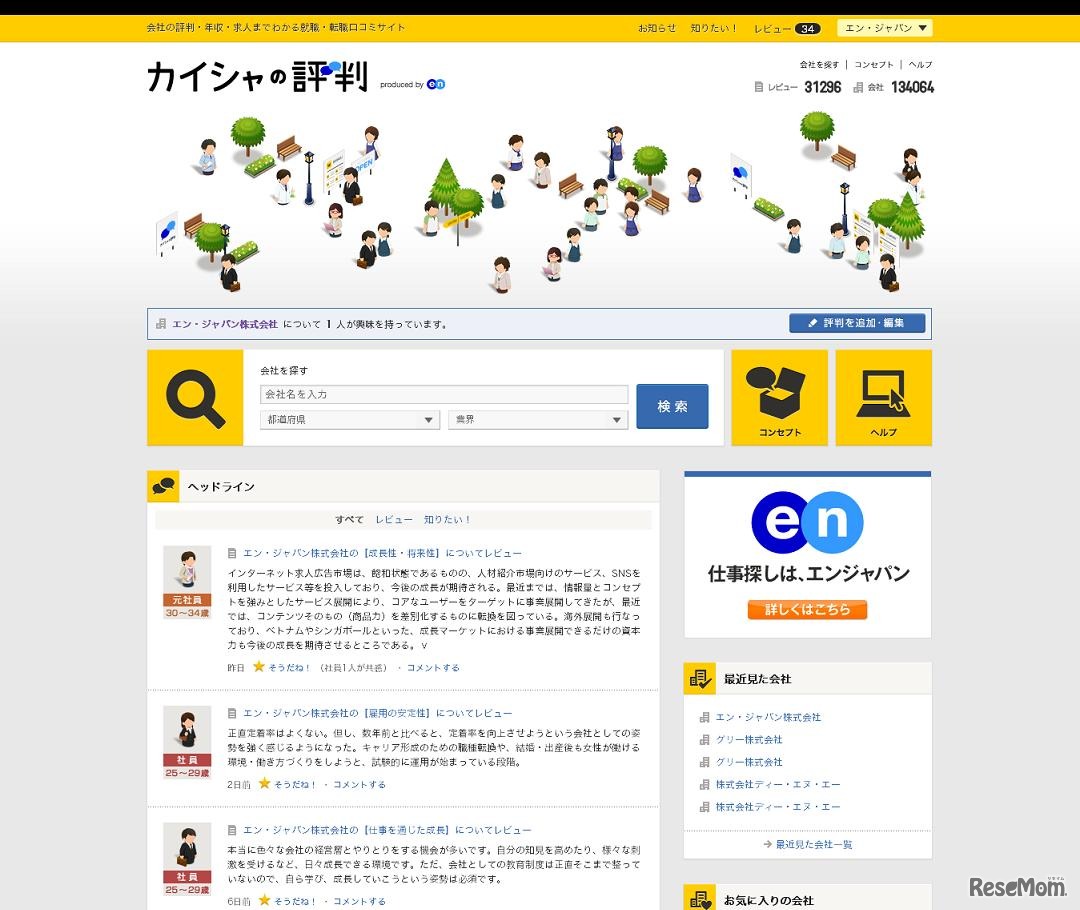The image size is (1080, 910).
Task: Open the first グリー株式会社 in recently viewed
Action: tap(749, 740)
